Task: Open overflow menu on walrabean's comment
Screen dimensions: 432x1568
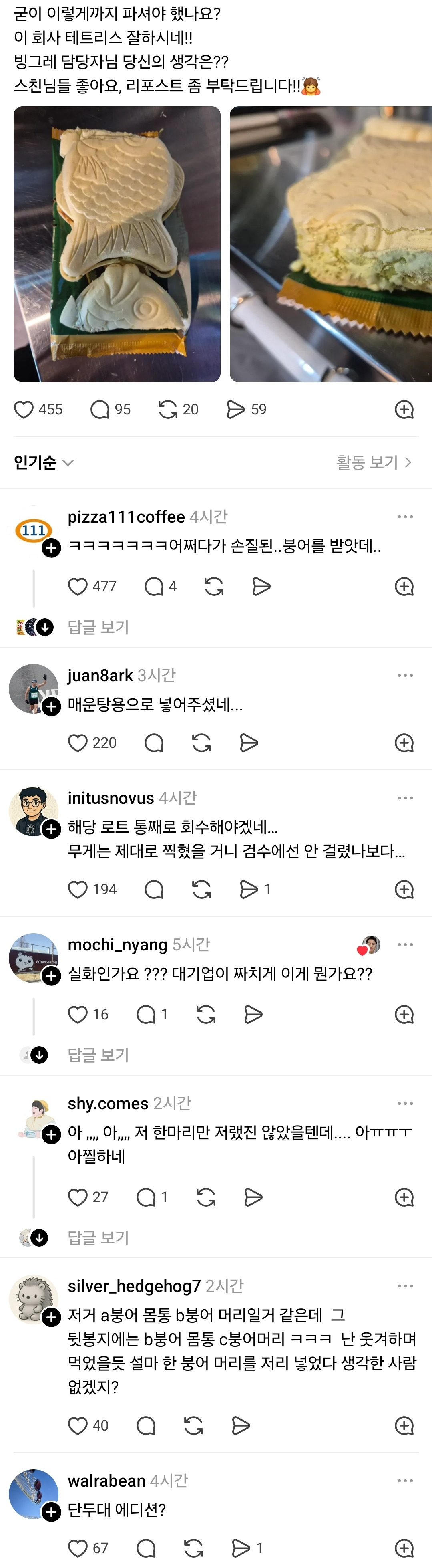Action: tap(405, 1481)
